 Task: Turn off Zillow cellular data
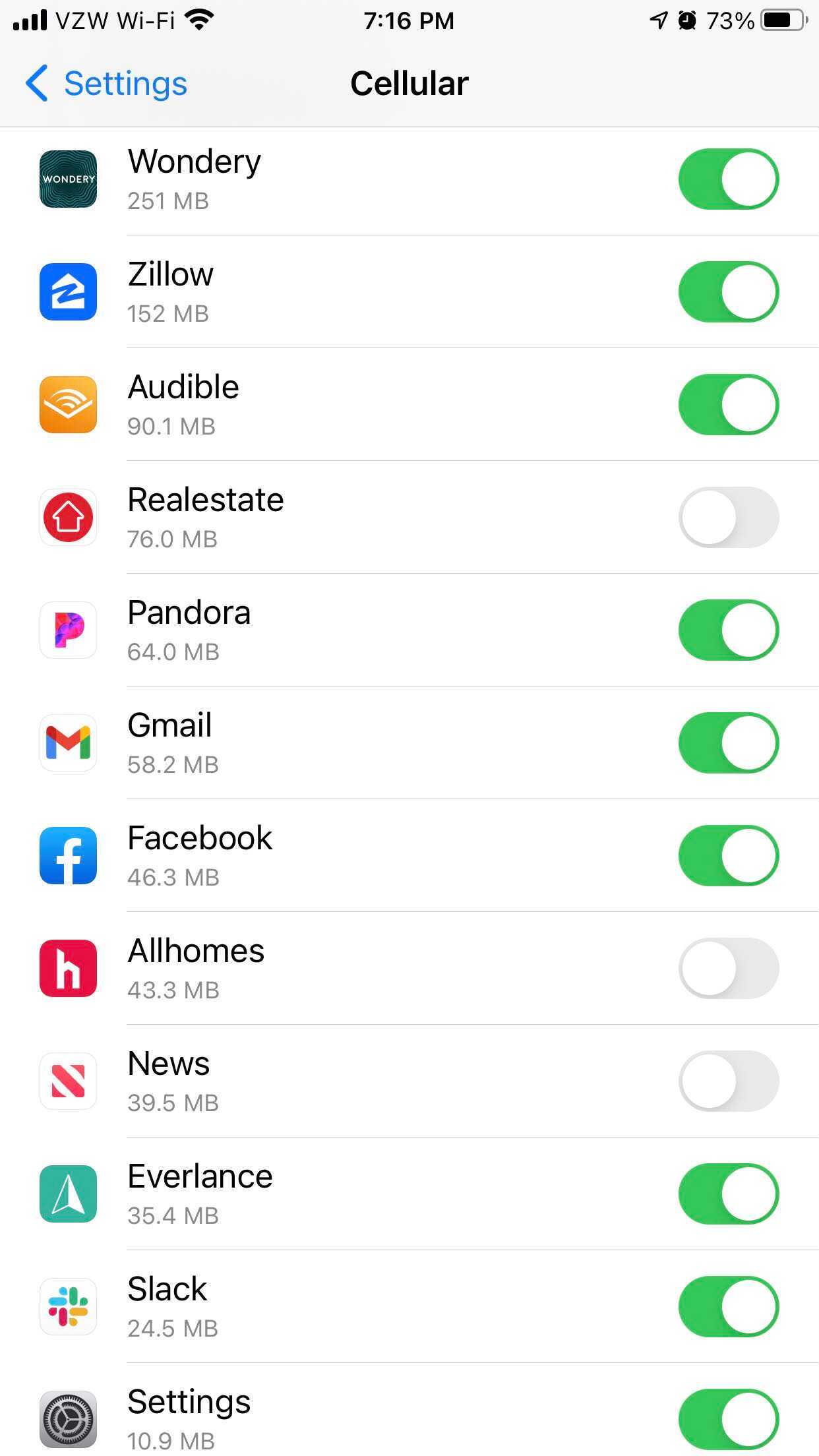(x=728, y=291)
